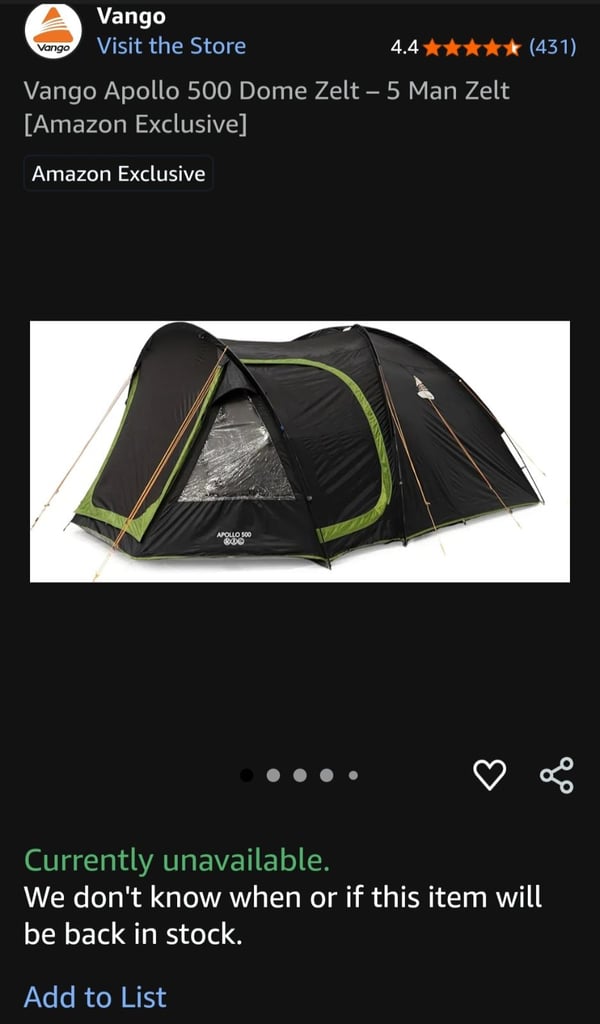Share this Vango Apollo 500 listing
The image size is (600, 1024).
[x=557, y=775]
